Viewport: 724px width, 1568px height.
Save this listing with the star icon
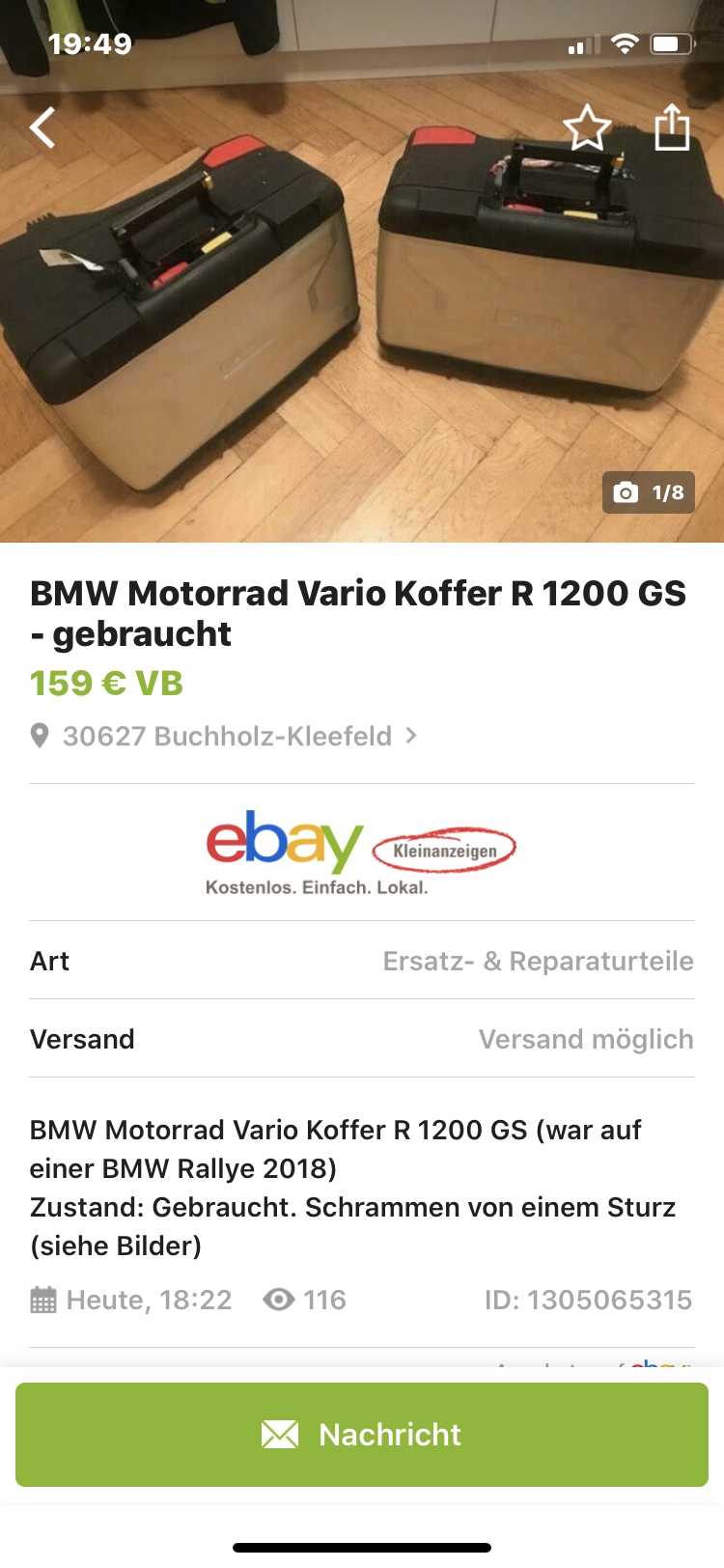[587, 127]
